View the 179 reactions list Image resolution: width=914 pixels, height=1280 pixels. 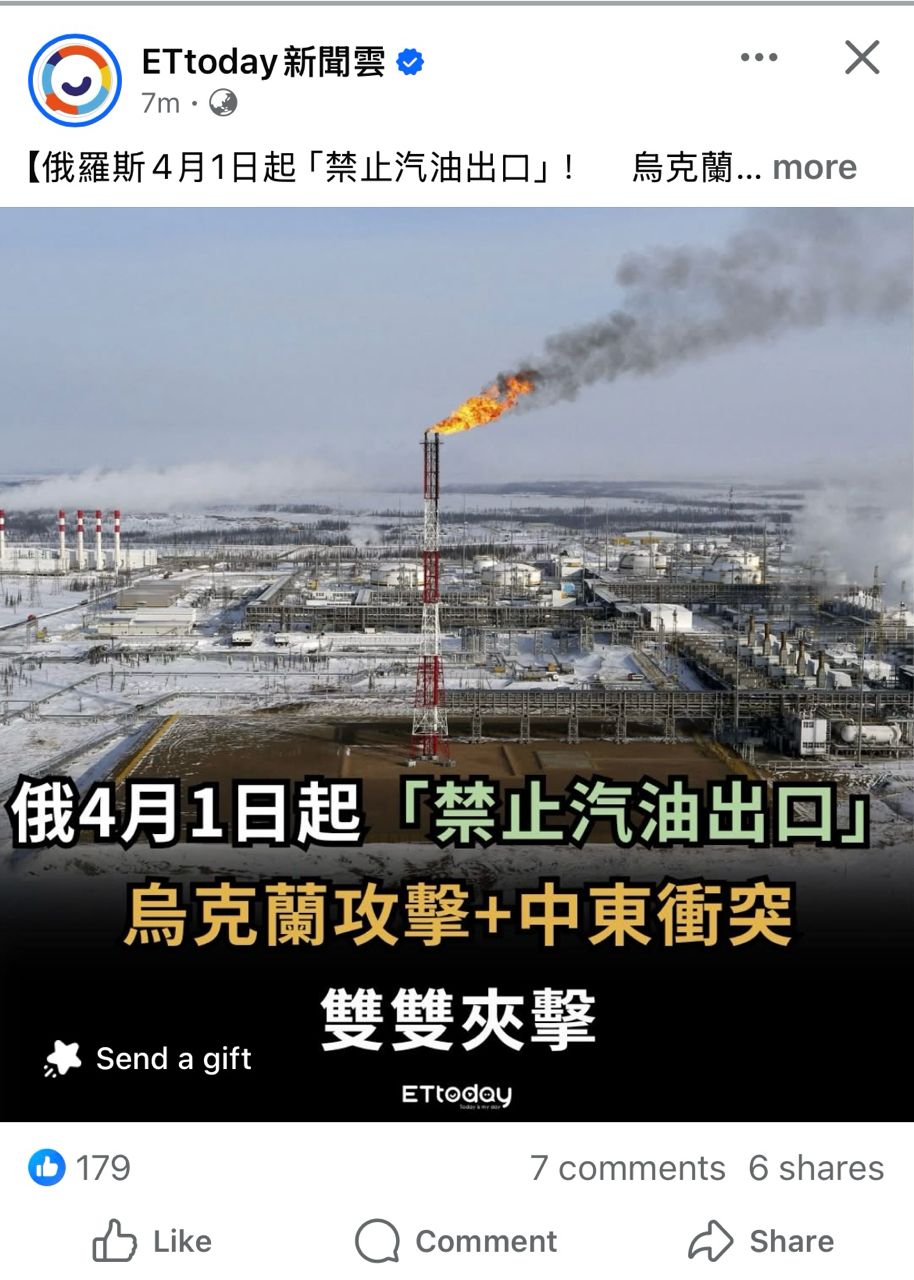coord(80,1167)
